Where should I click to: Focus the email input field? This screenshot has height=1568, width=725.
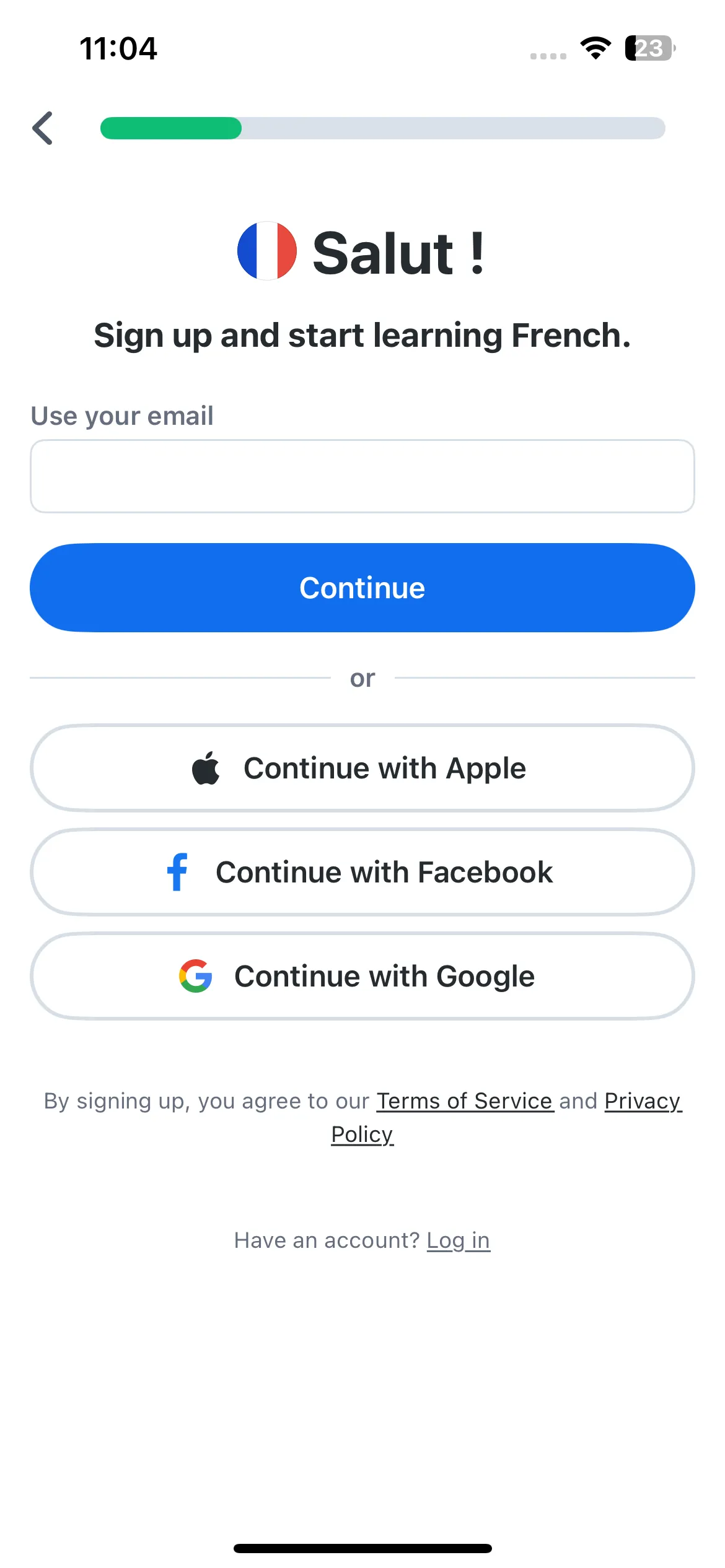point(362,476)
